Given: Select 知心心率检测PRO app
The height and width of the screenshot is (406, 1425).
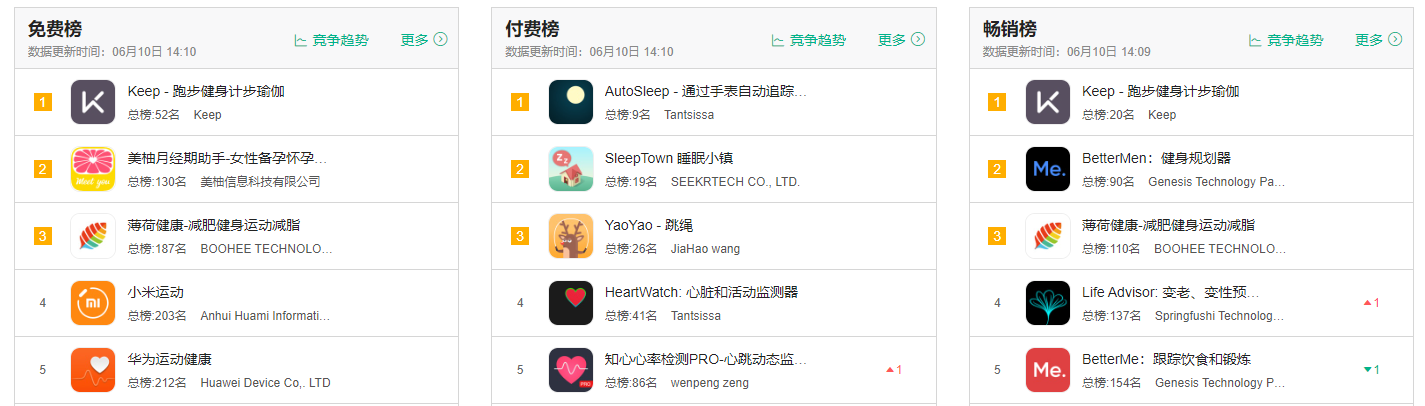Looking at the screenshot, I should pyautogui.click(x=705, y=359).
